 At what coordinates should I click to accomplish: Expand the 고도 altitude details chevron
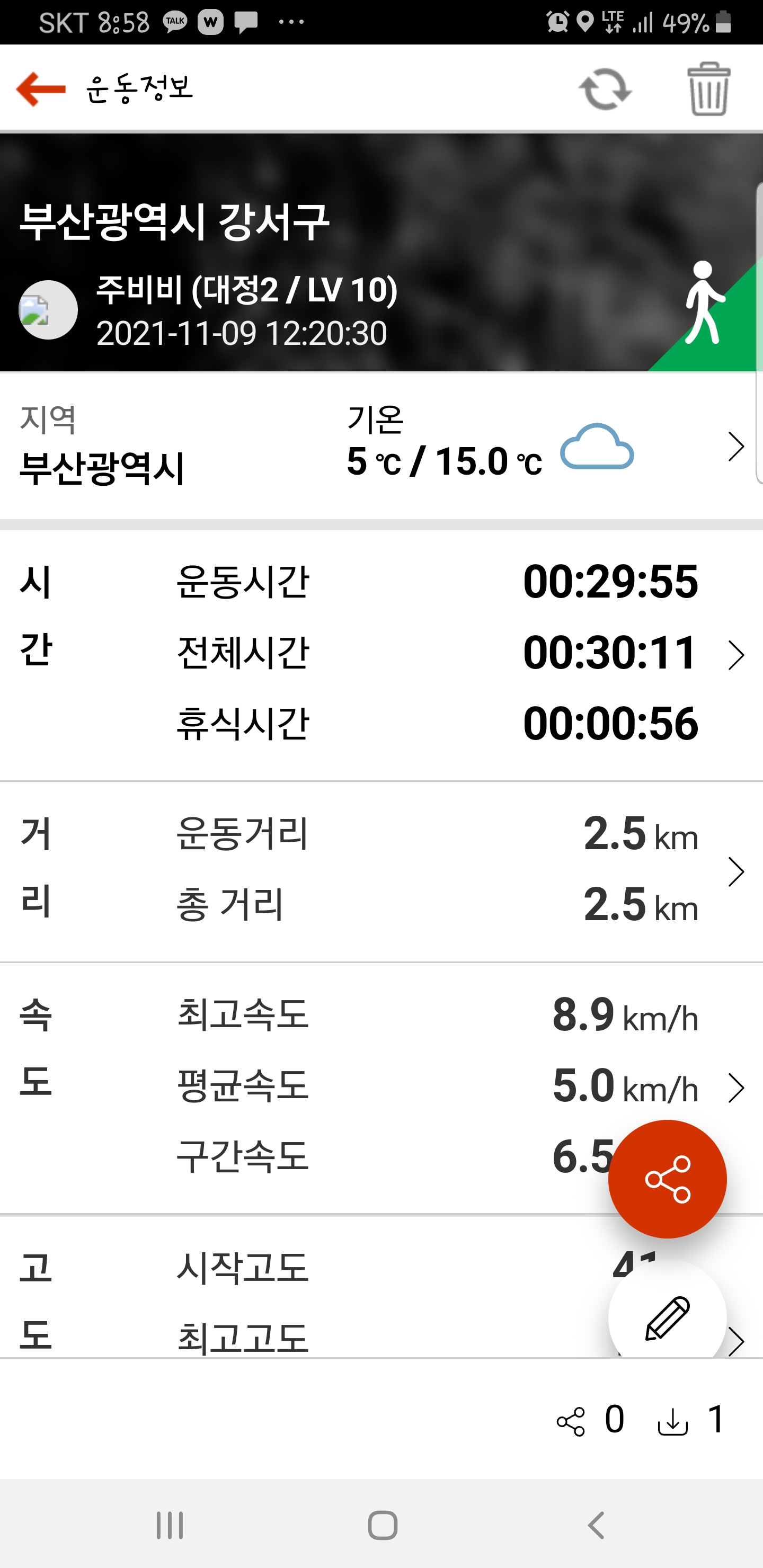click(x=736, y=1342)
